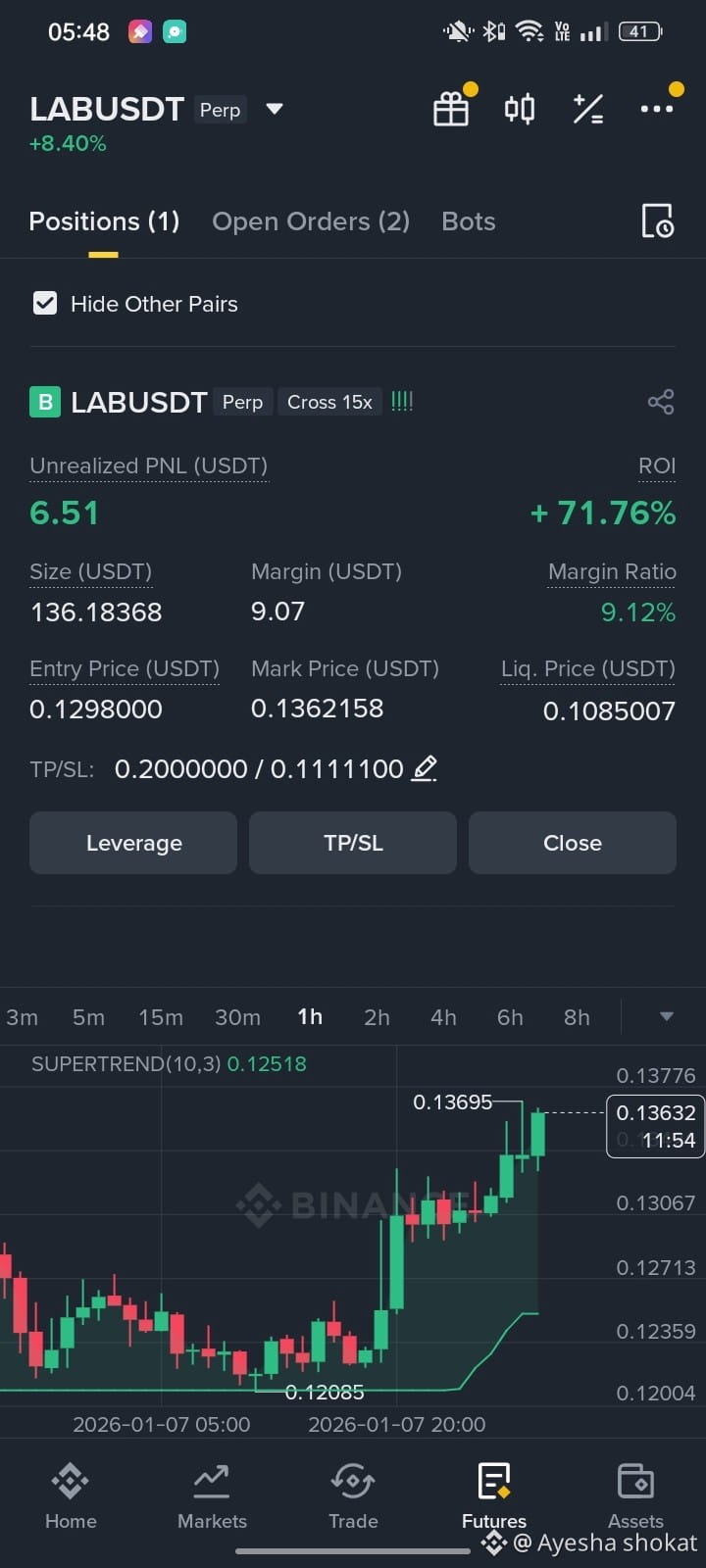Select the 4h chart interval
Viewport: 706px width, 1568px height.
pyautogui.click(x=443, y=1017)
